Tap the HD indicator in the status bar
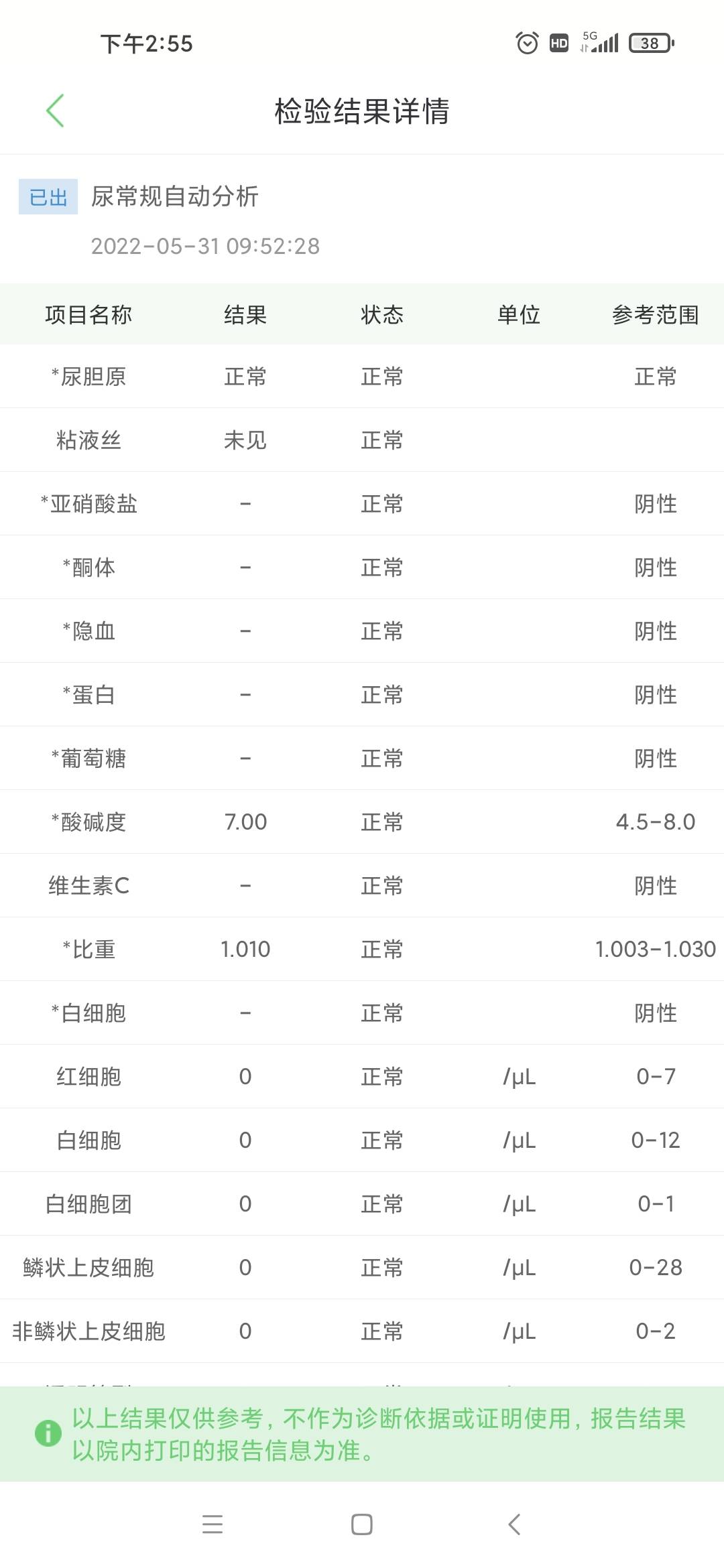This screenshot has width=724, height=1568. click(x=558, y=43)
